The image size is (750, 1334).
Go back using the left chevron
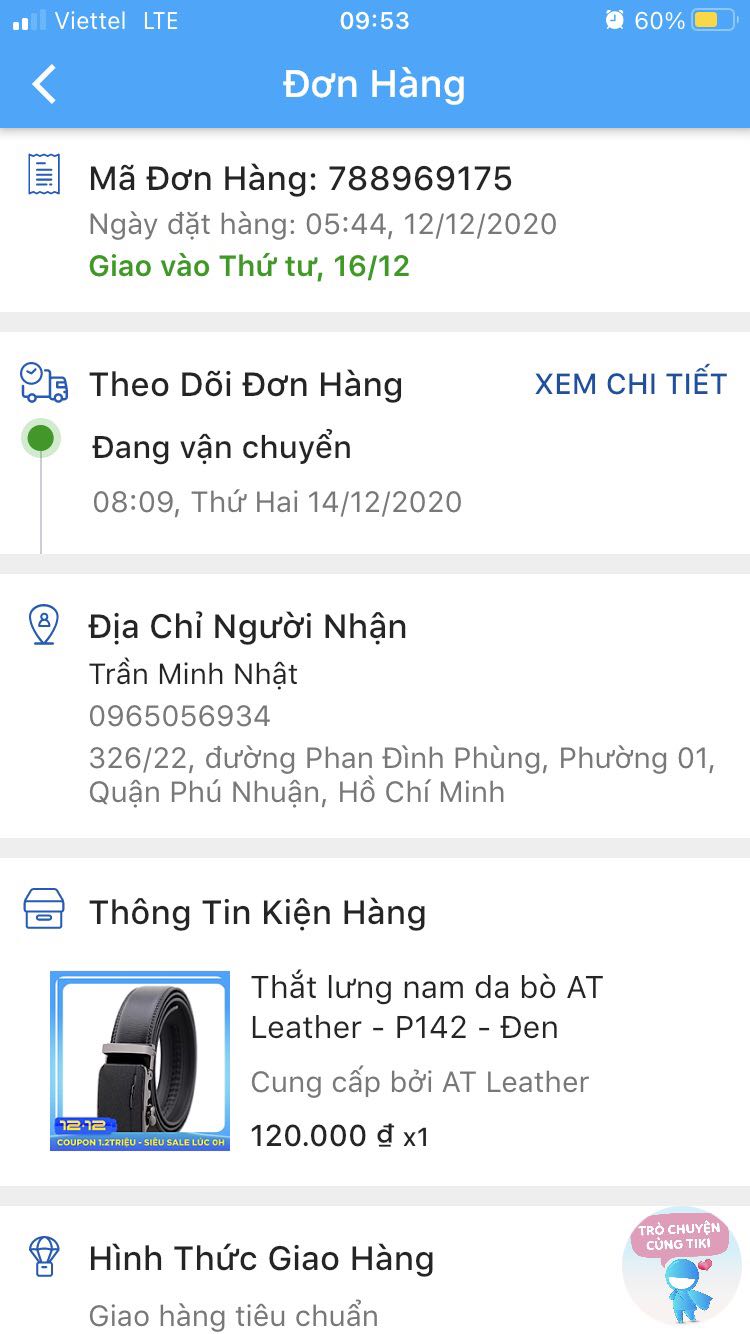pos(42,84)
